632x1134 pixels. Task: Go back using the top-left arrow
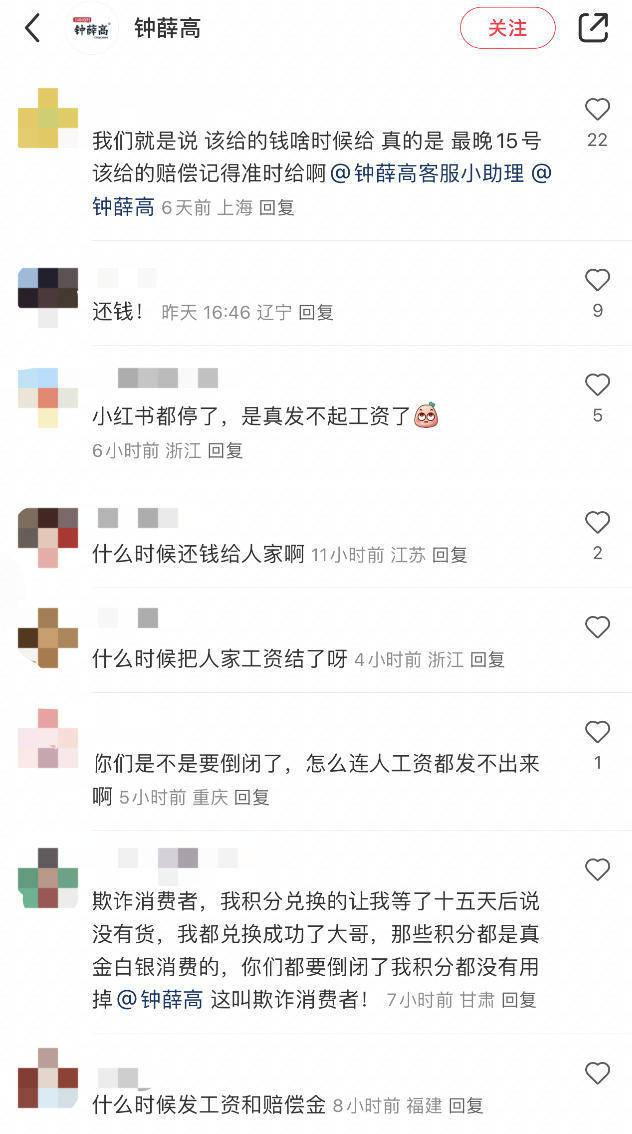tap(33, 29)
